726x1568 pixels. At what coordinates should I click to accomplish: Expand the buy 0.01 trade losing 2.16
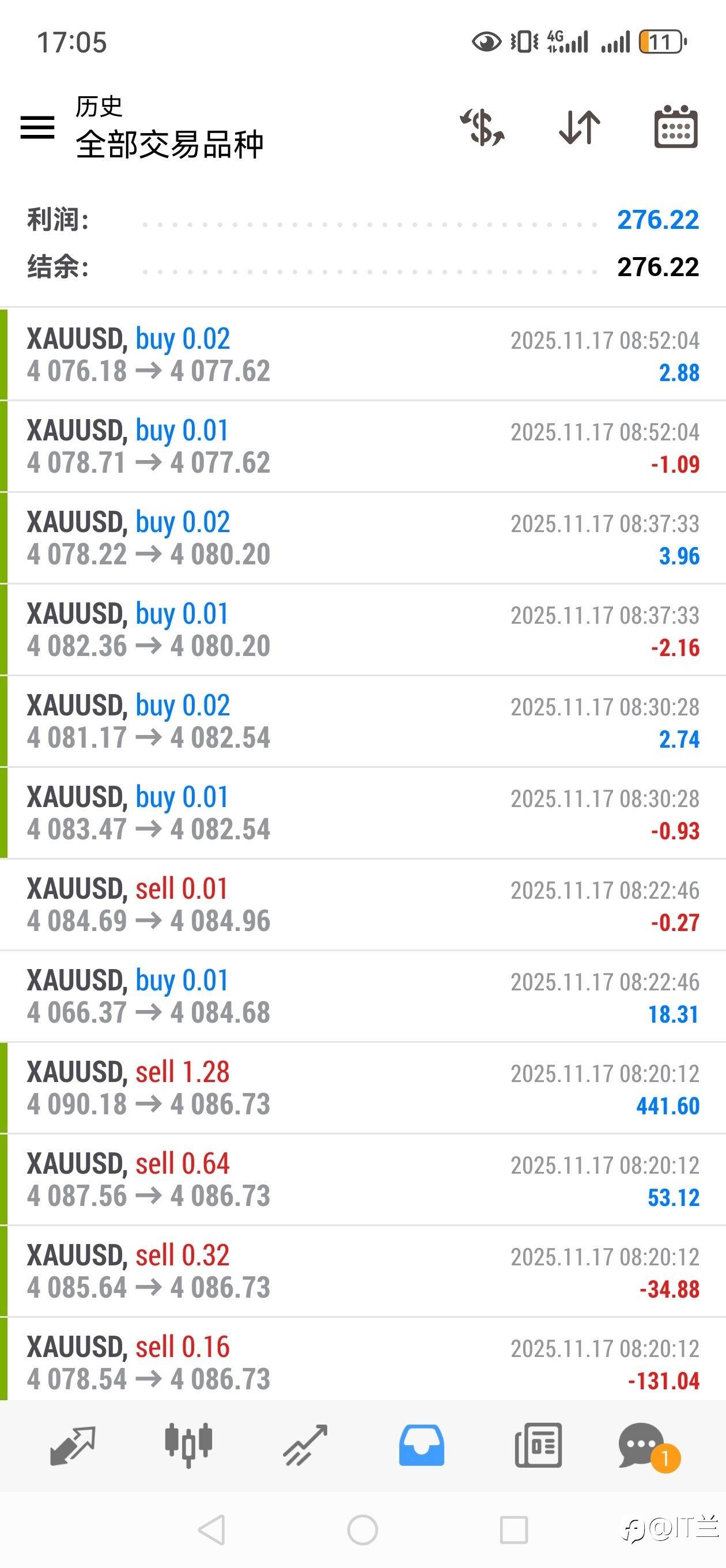(x=362, y=630)
